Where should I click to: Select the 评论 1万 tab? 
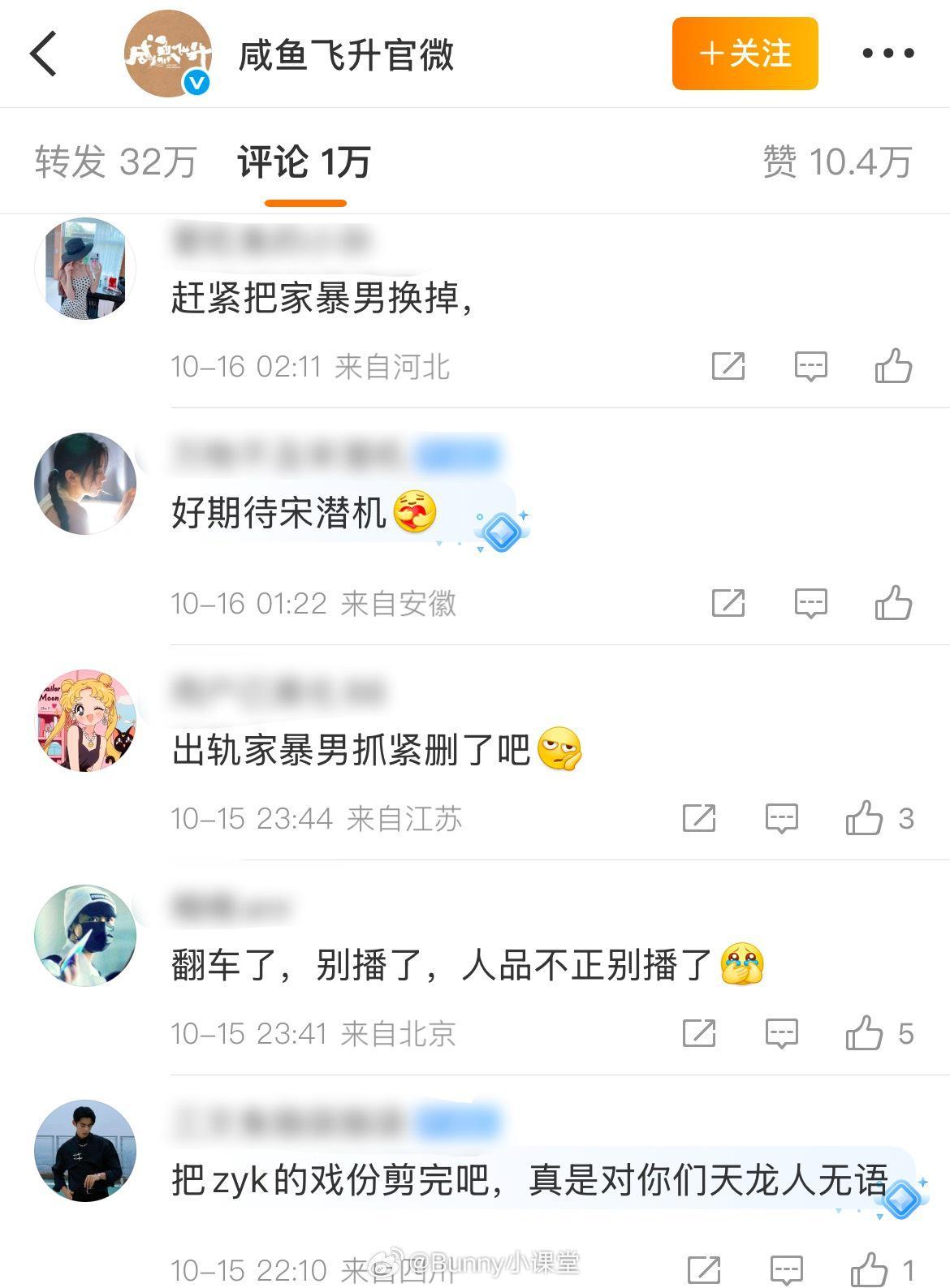coord(304,162)
